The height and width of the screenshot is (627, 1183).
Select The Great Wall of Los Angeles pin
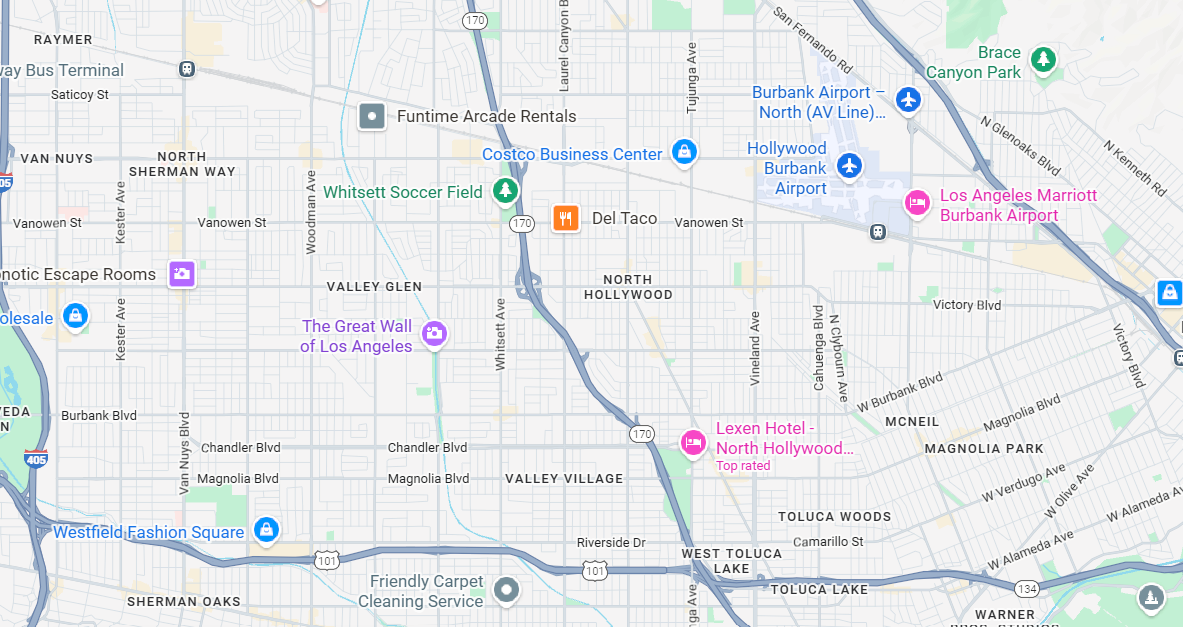[x=434, y=334]
